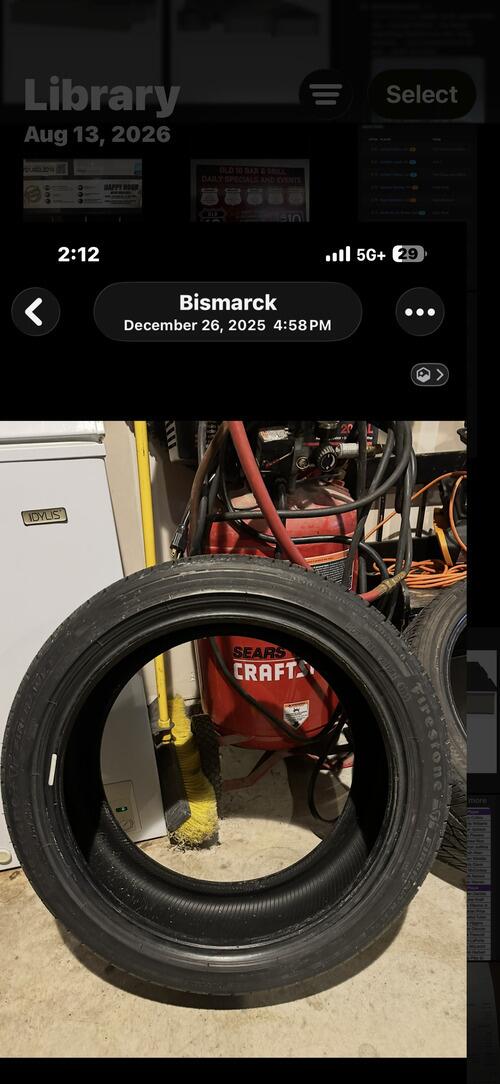Viewport: 500px width, 1084px height.
Task: Tap the Select button in Library
Action: pos(422,94)
